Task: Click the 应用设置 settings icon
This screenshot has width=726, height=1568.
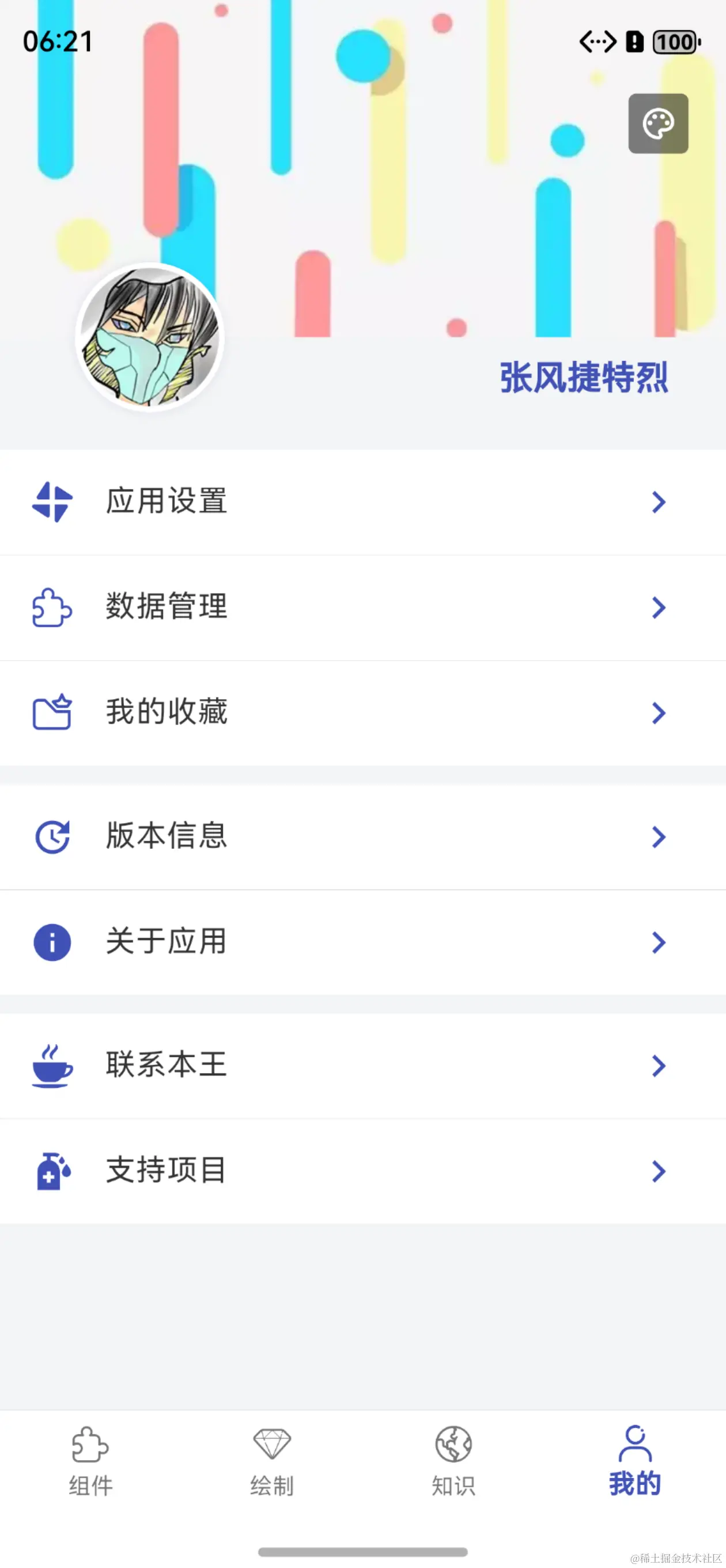Action: [x=52, y=502]
